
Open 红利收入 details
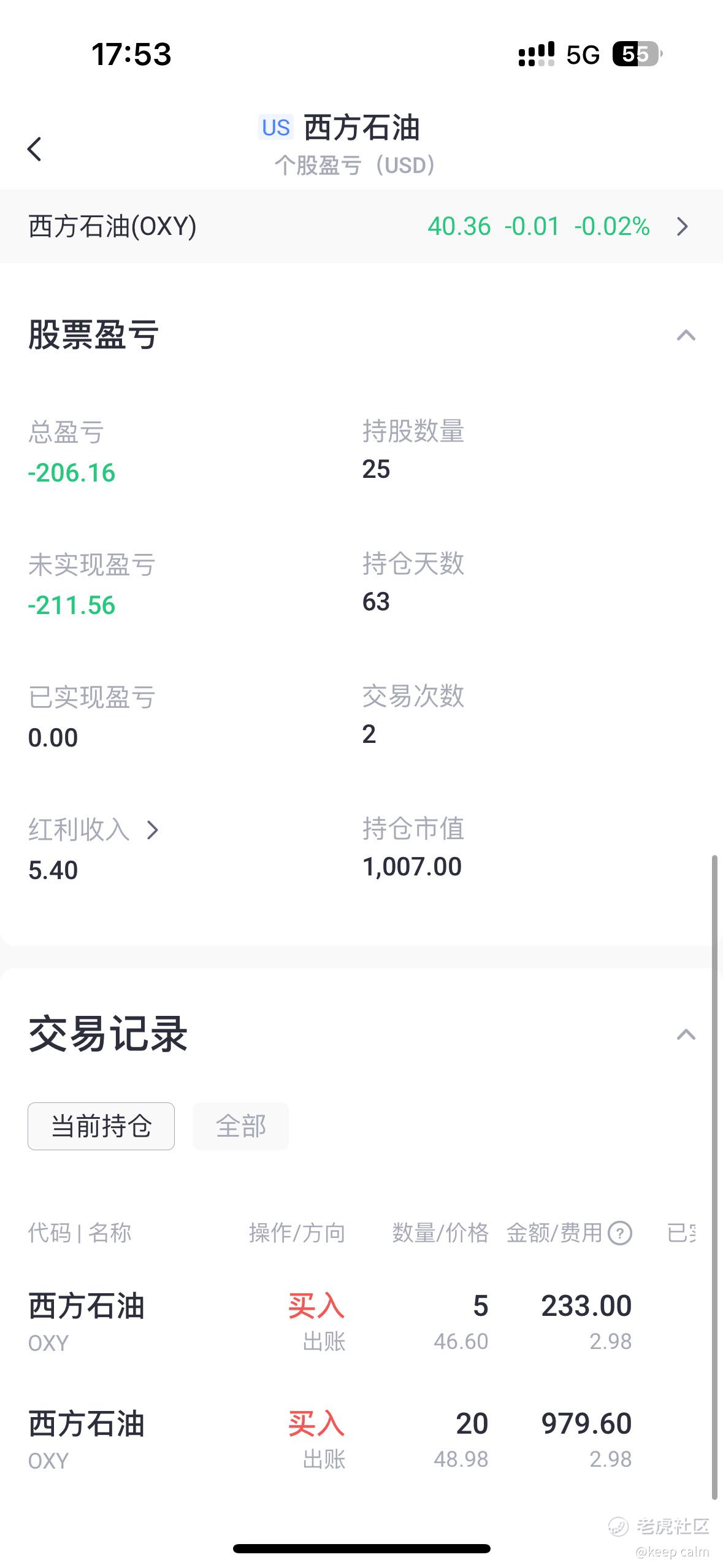tap(94, 830)
